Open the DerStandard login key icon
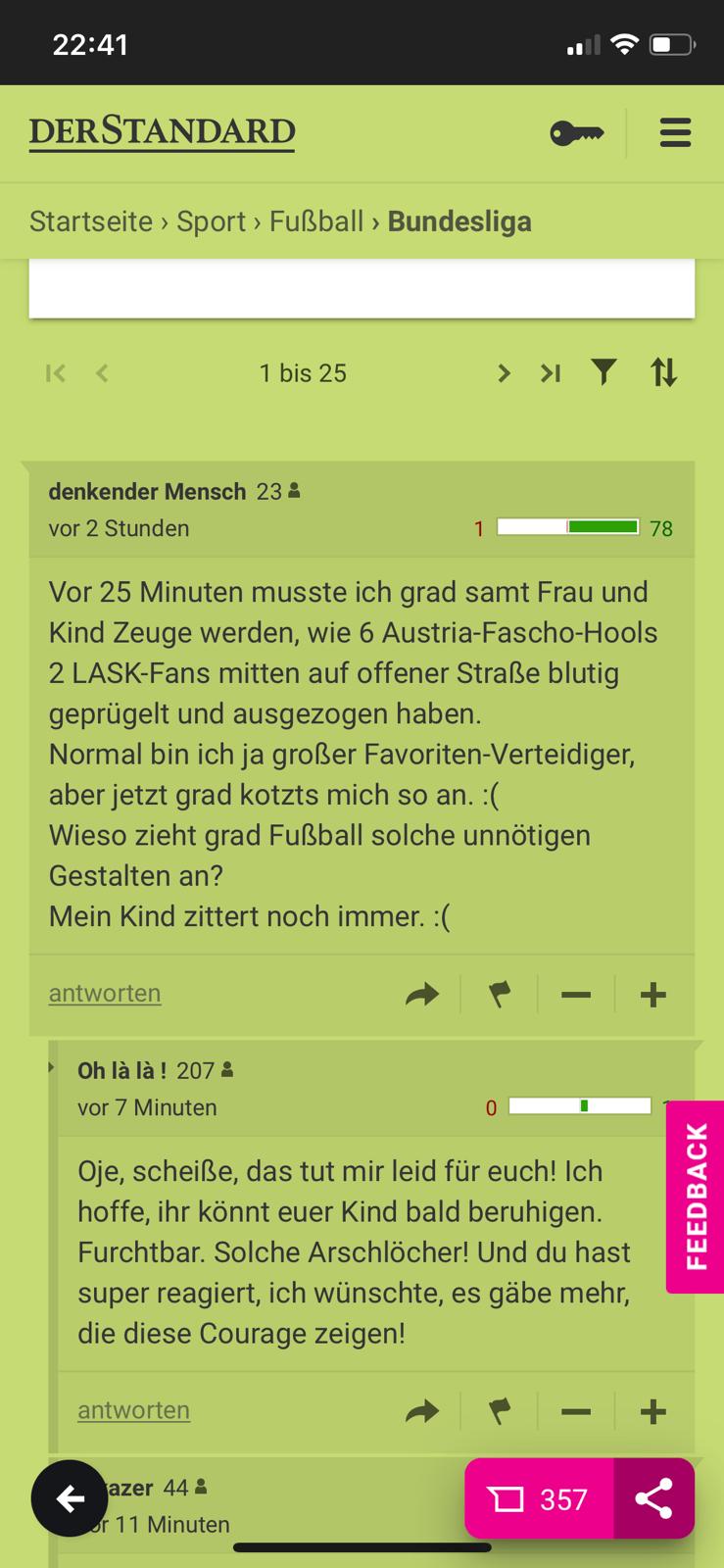 pos(576,132)
